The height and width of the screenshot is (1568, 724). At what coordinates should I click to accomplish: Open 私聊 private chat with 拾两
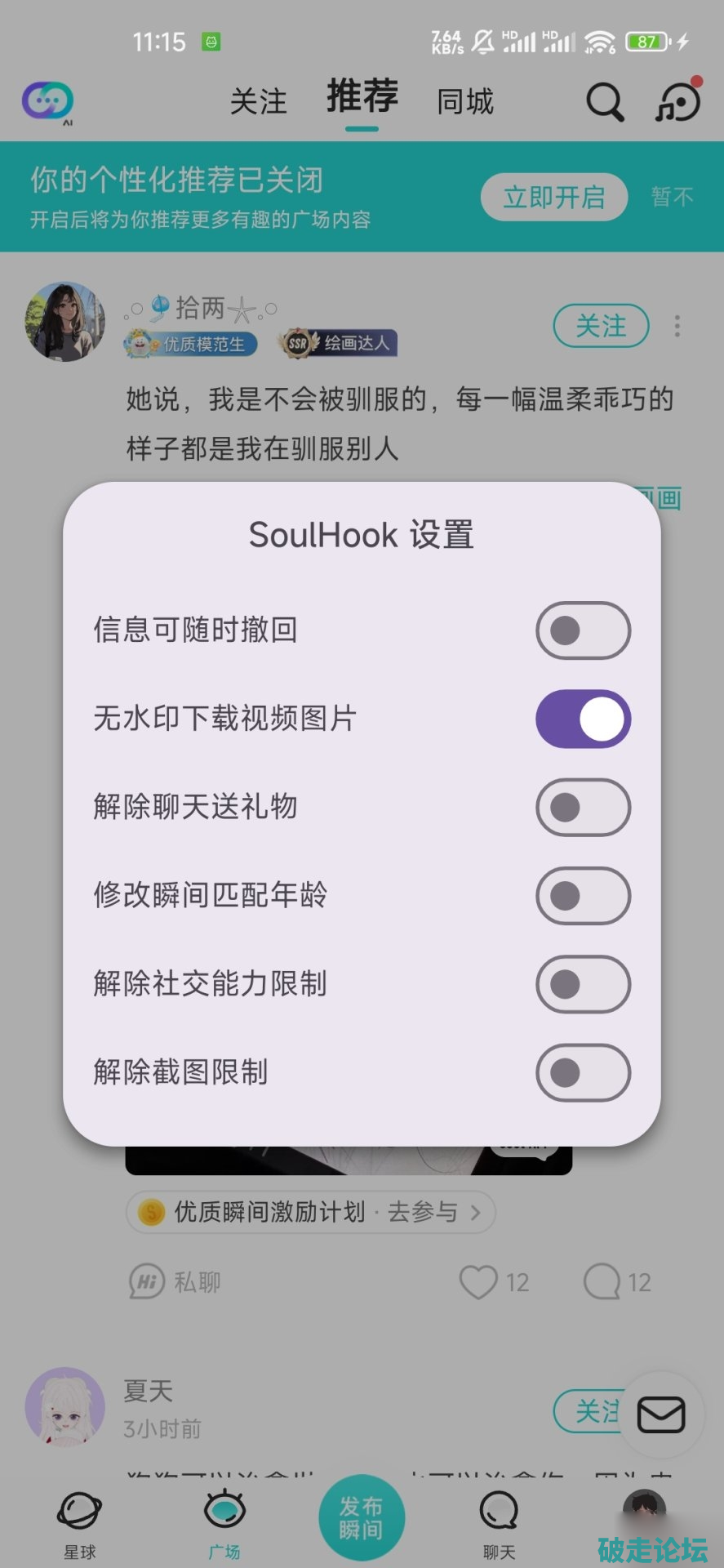tap(175, 1282)
